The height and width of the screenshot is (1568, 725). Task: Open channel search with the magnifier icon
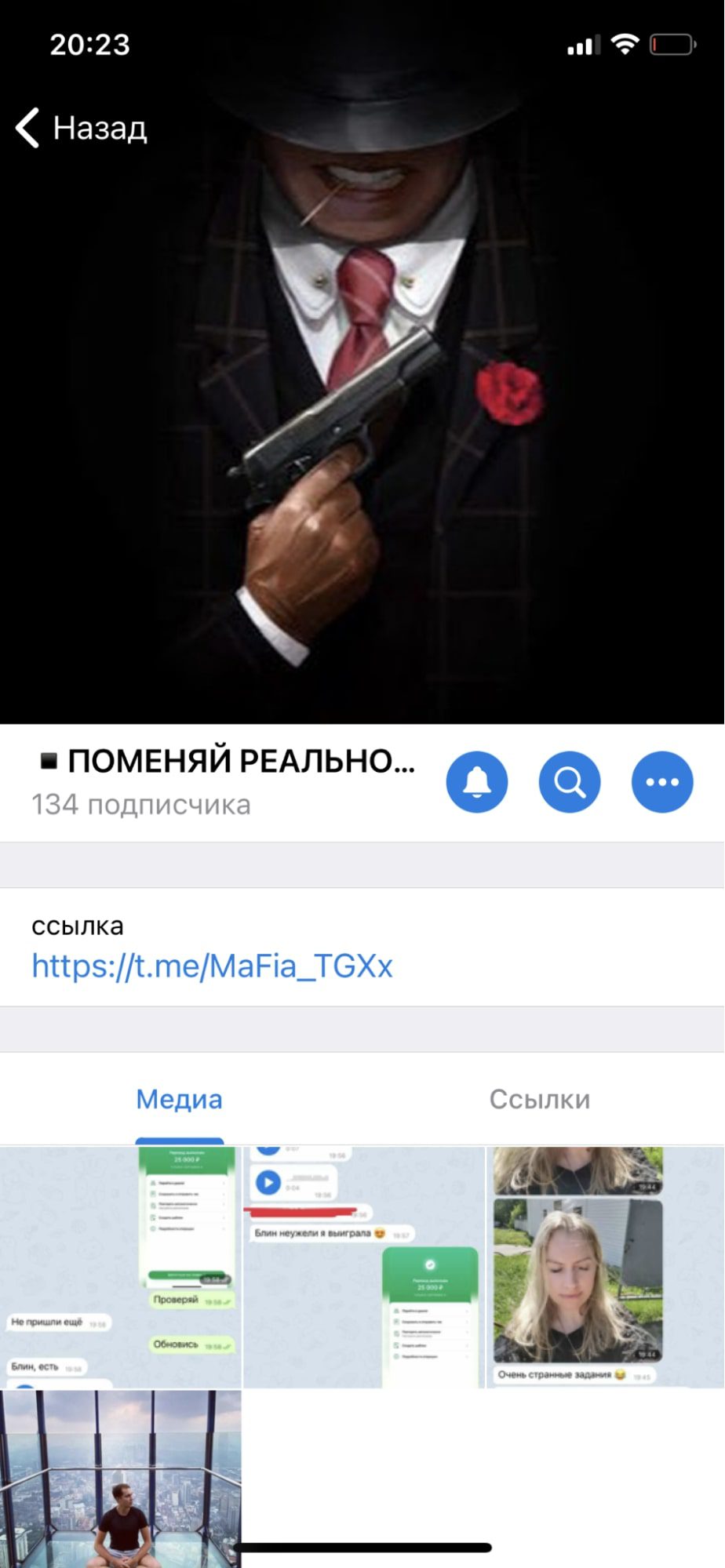(569, 781)
